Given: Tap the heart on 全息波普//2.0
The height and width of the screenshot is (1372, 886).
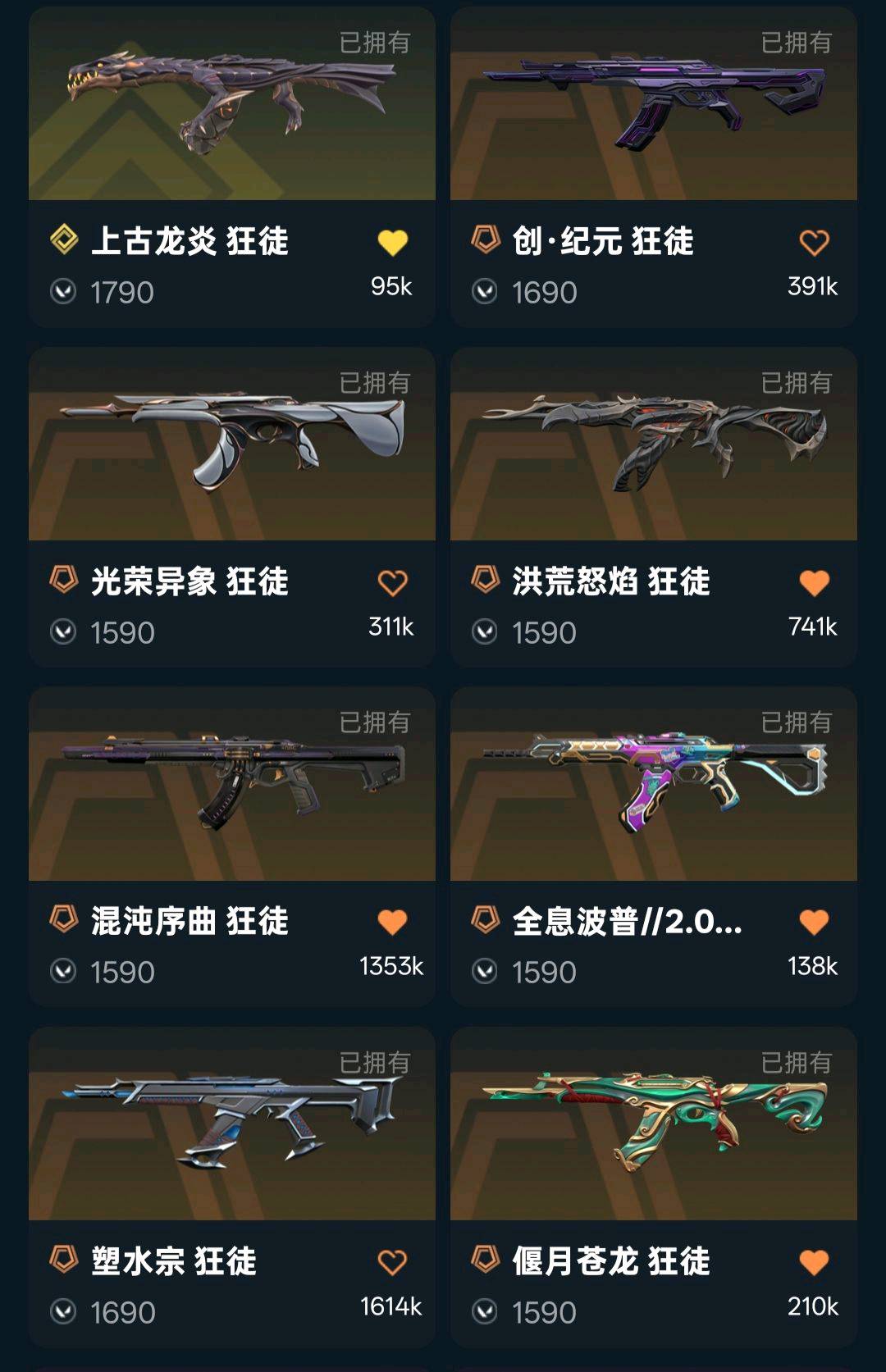Looking at the screenshot, I should 814,923.
